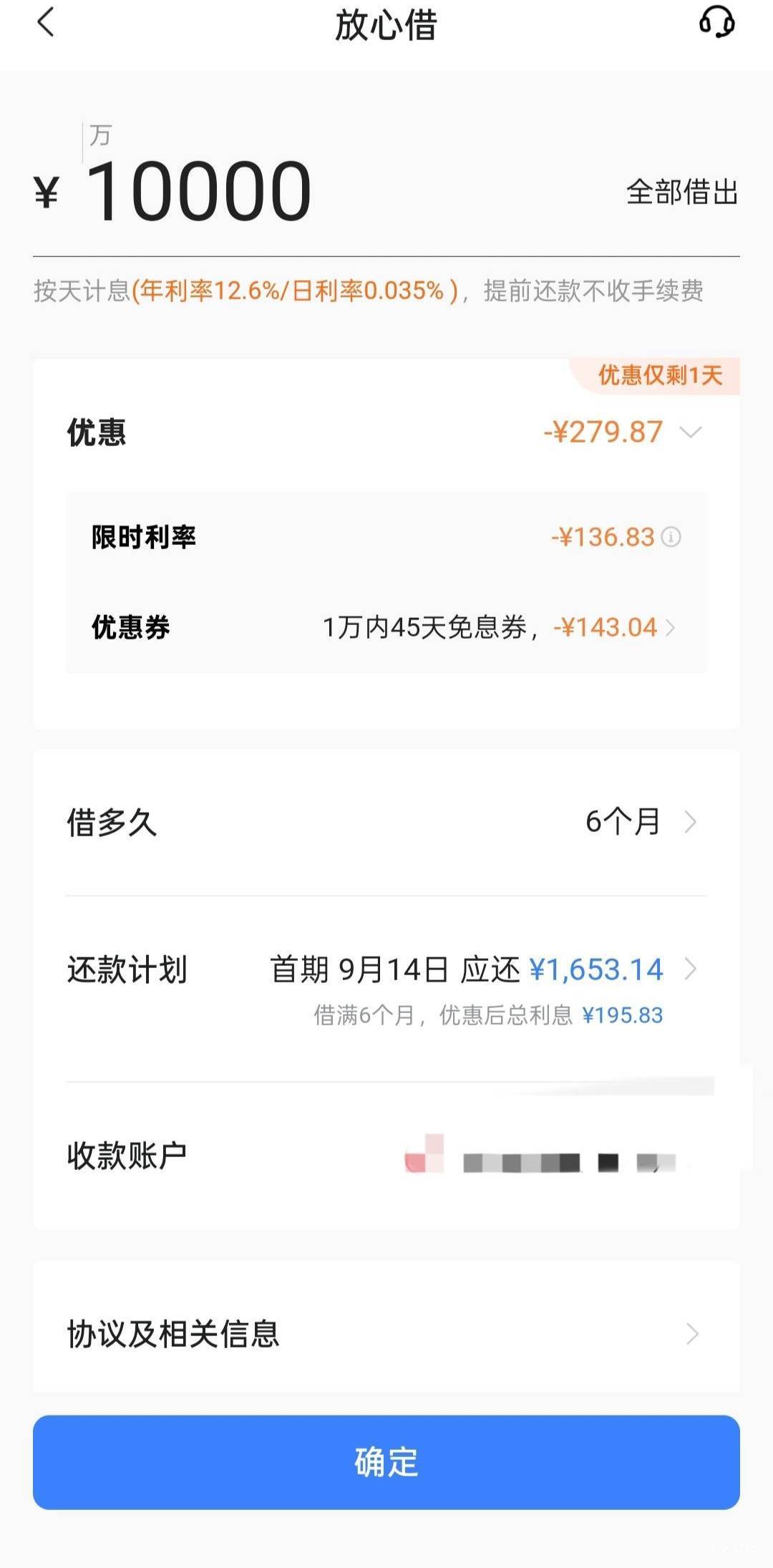Tap 全部借出 to borrow full amount

[681, 192]
